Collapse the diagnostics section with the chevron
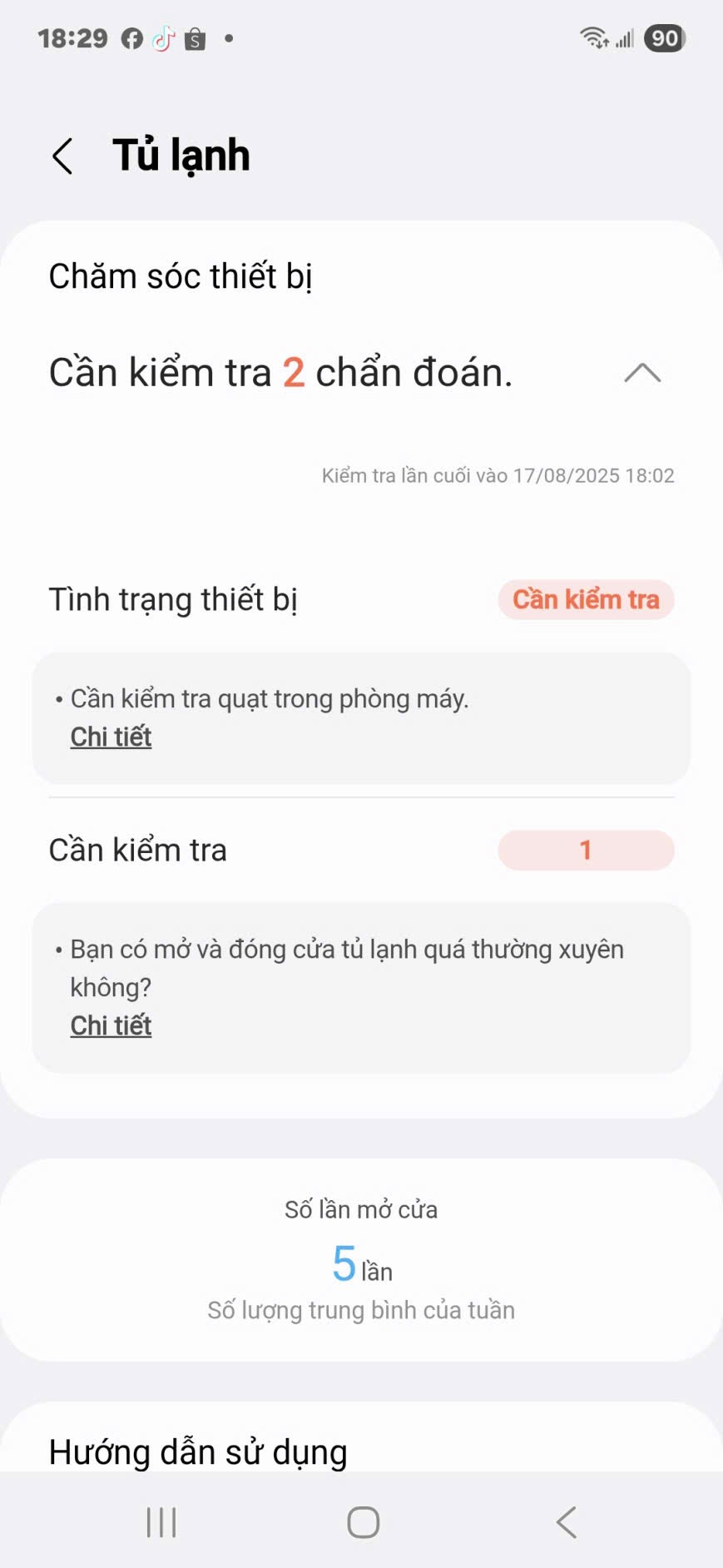The height and width of the screenshot is (1568, 723). click(641, 373)
